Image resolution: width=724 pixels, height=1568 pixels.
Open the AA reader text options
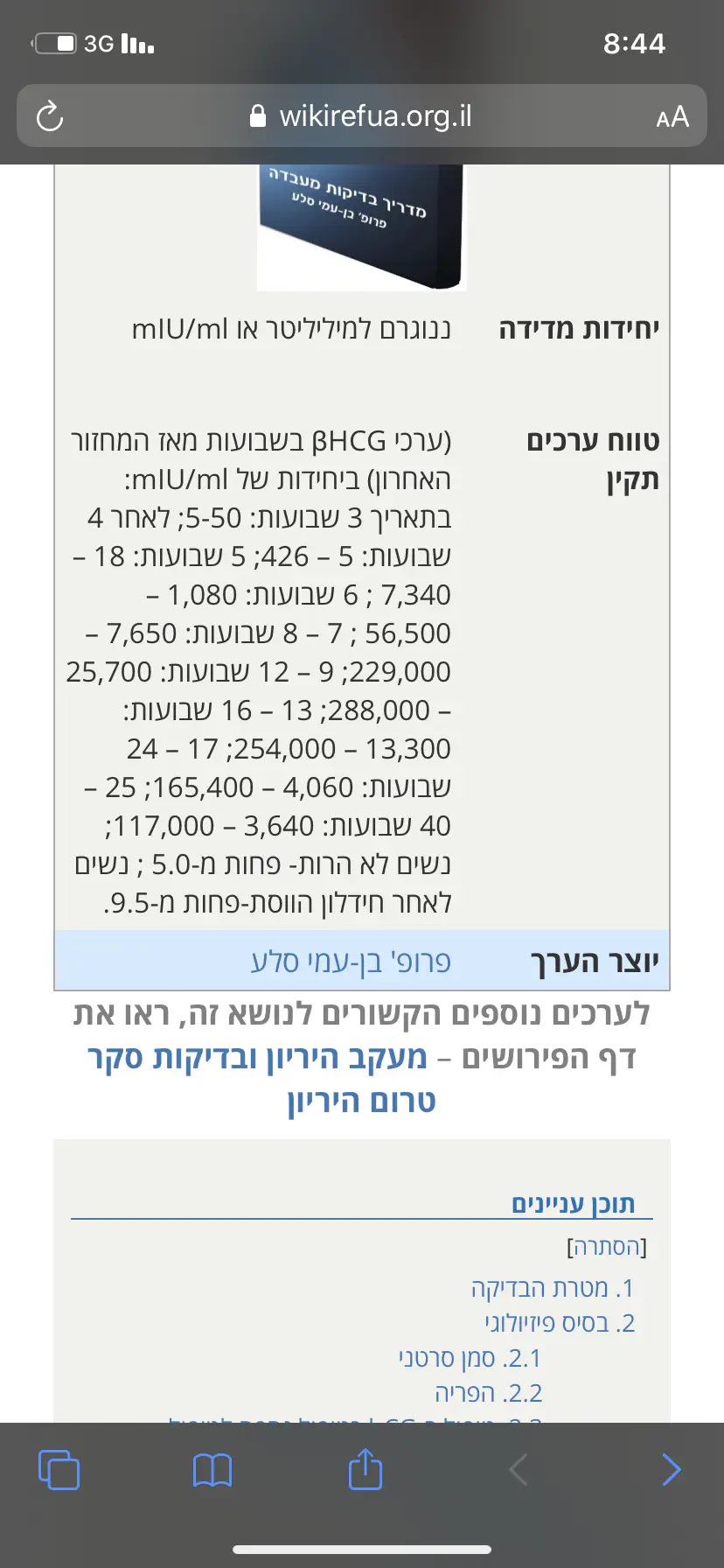pyautogui.click(x=672, y=116)
